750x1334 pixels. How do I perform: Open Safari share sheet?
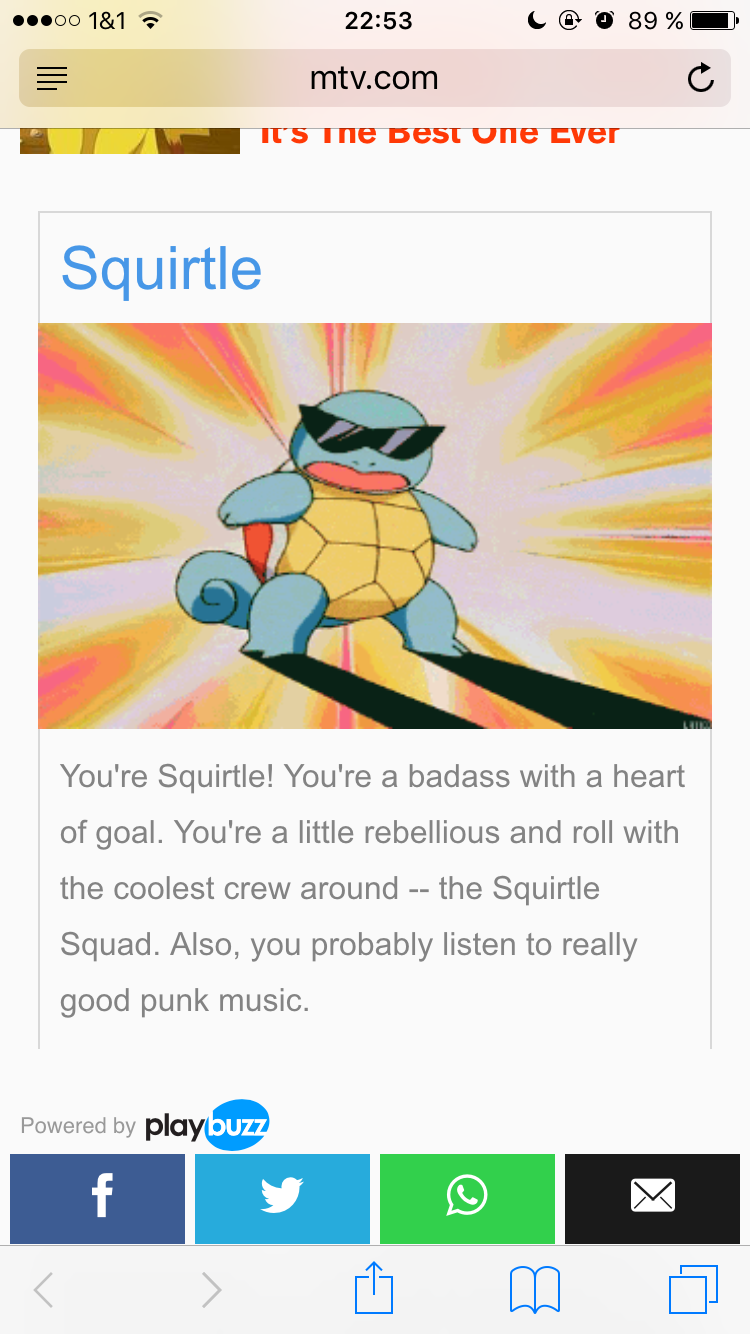tap(374, 1289)
